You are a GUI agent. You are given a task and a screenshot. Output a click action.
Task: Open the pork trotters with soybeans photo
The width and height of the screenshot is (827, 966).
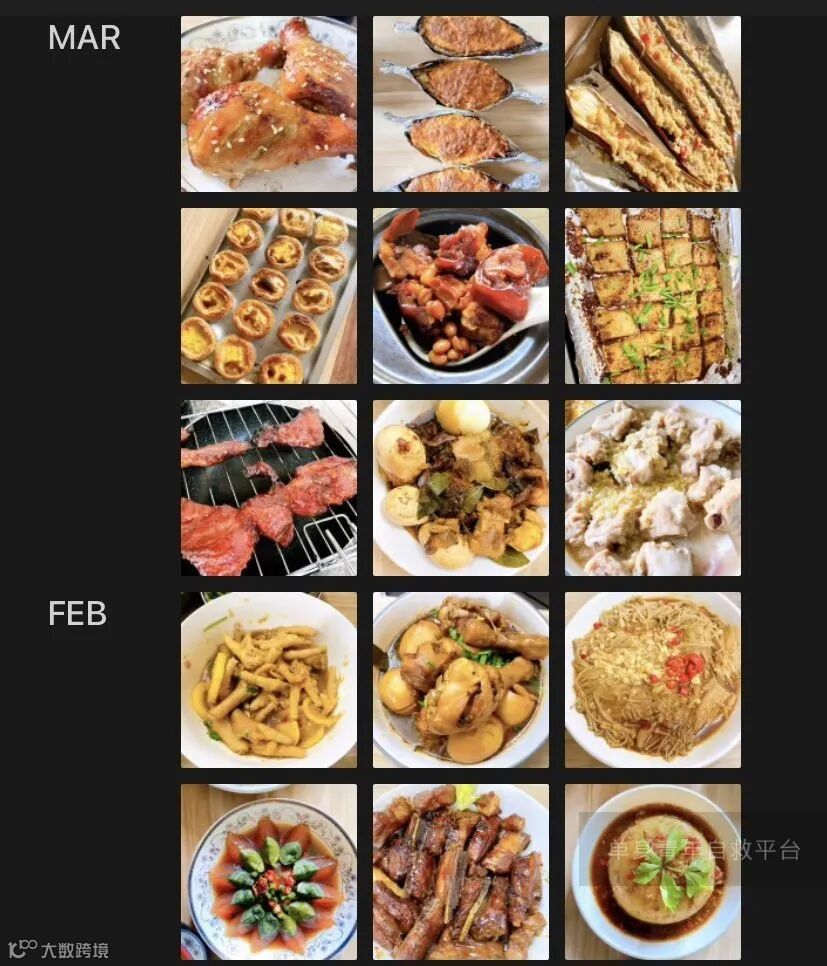(x=460, y=296)
